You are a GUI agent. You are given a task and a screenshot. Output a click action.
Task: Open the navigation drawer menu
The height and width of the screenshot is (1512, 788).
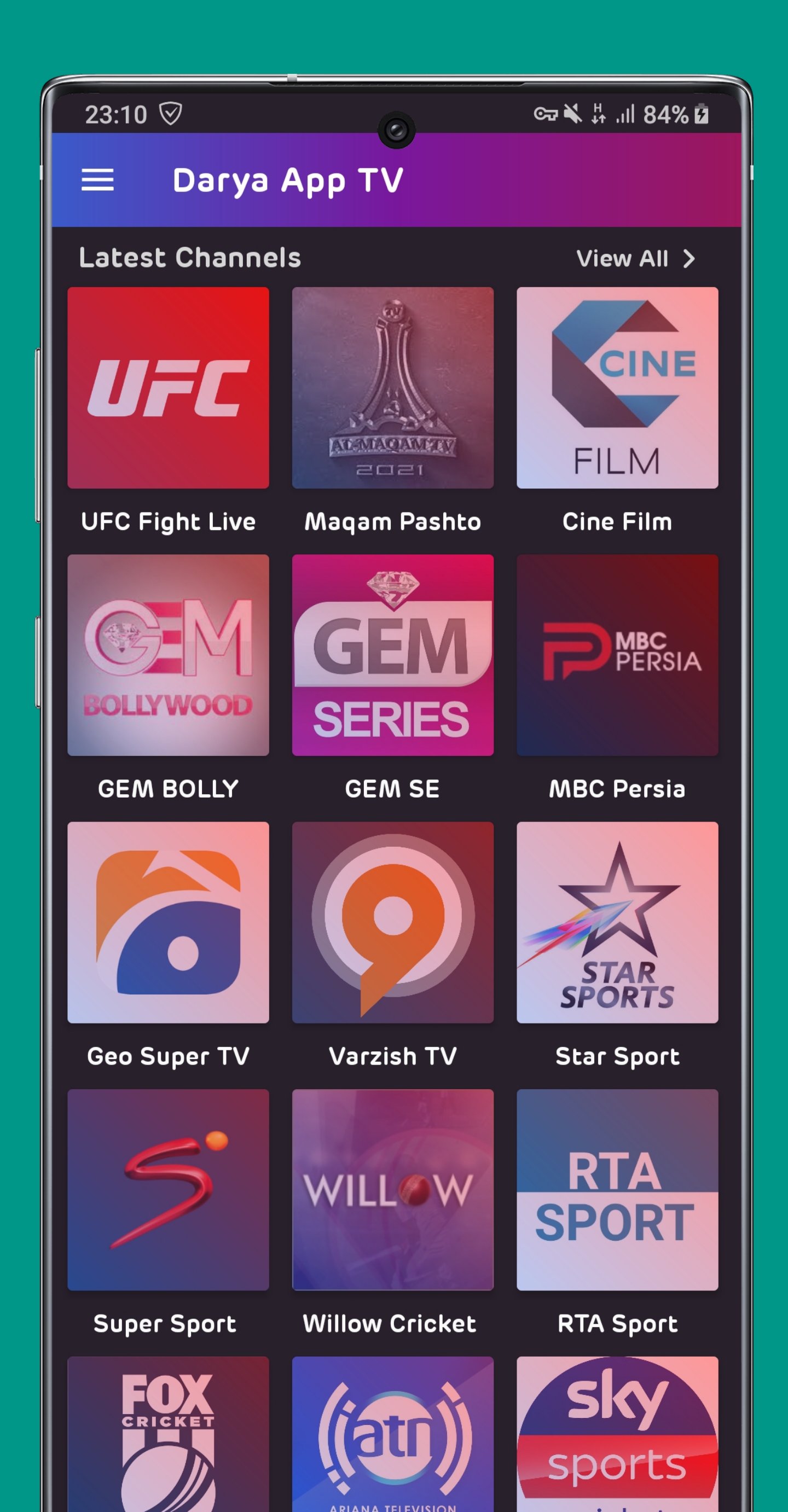point(97,181)
